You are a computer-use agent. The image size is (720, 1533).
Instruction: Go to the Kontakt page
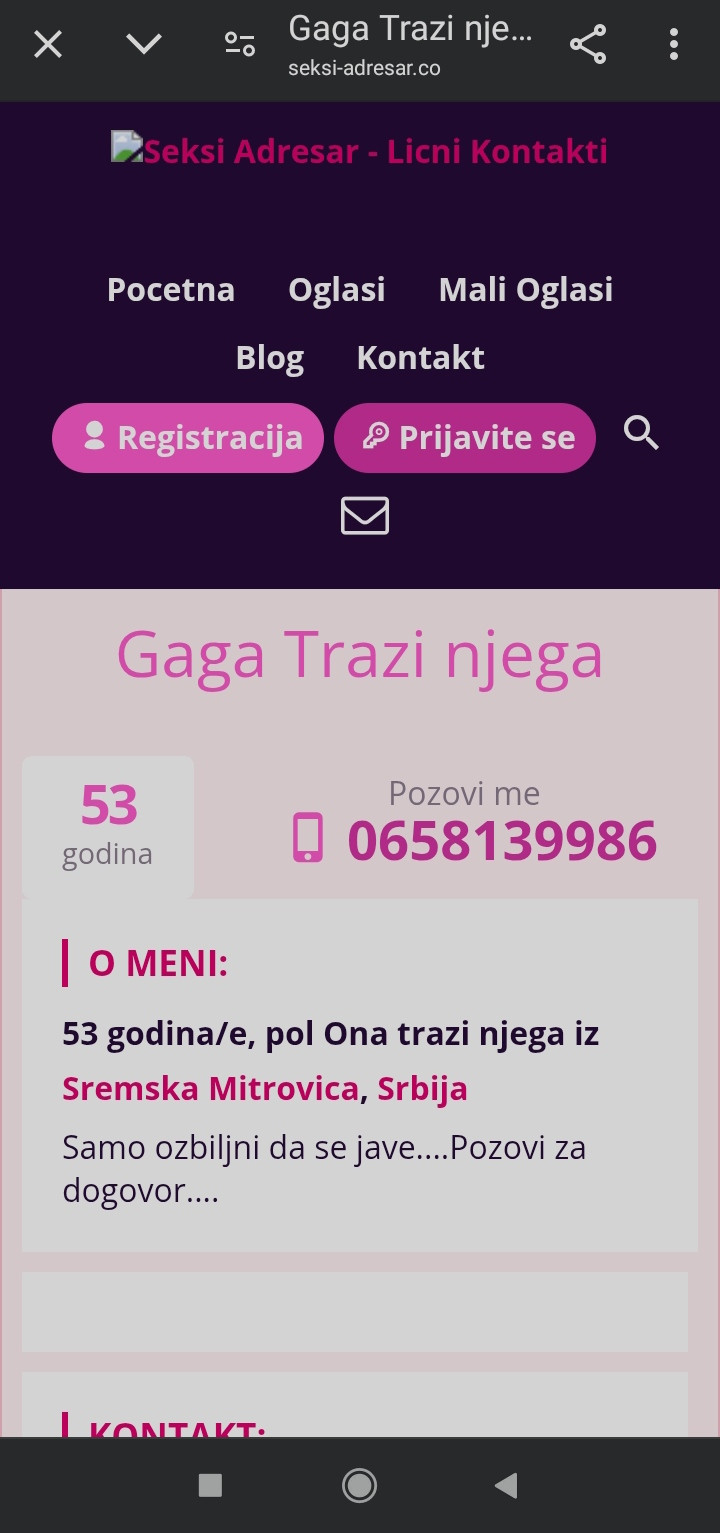tap(421, 357)
